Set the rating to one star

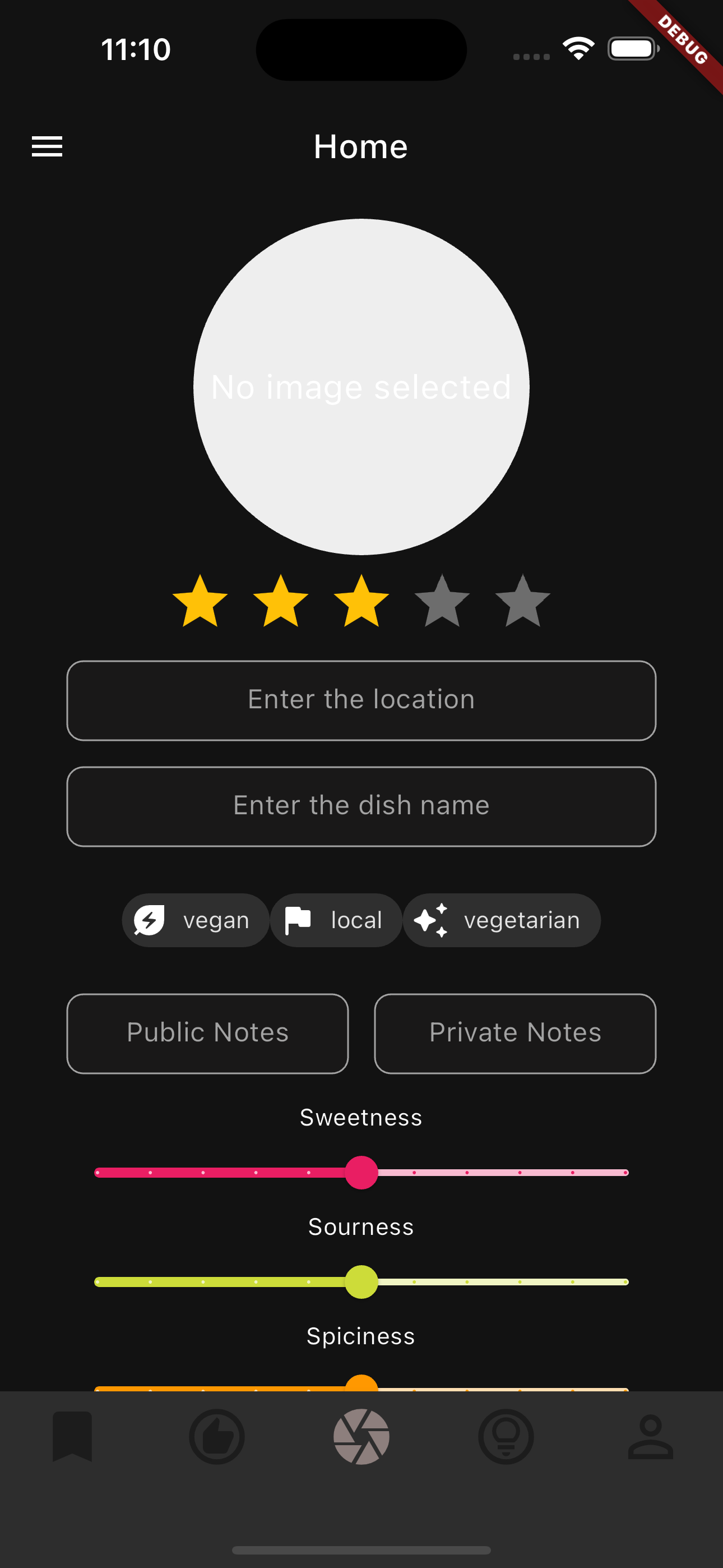pyautogui.click(x=200, y=601)
